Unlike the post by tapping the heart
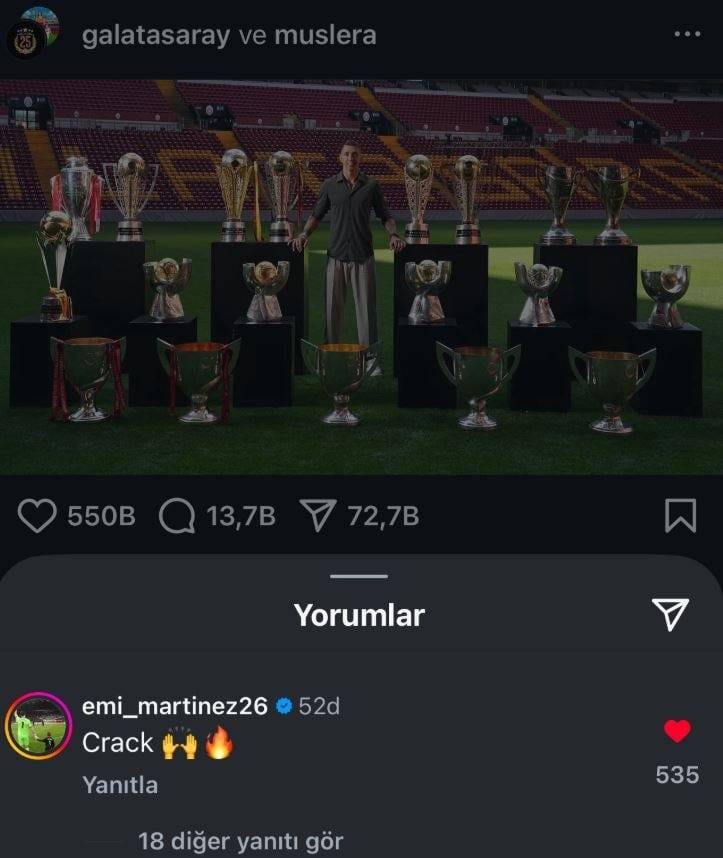Viewport: 723px width, 858px height. coord(37,515)
